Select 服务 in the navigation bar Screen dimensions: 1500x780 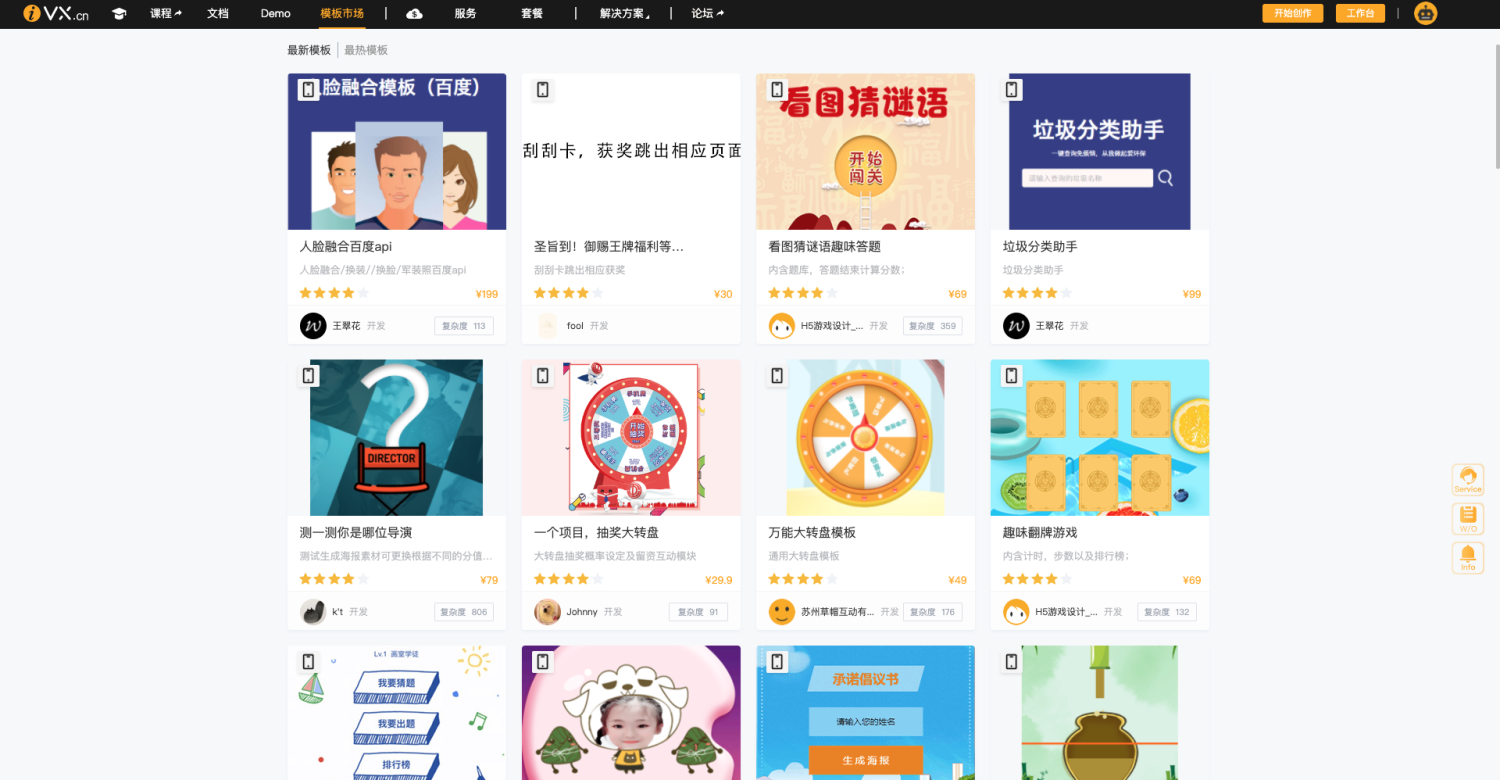pos(465,14)
